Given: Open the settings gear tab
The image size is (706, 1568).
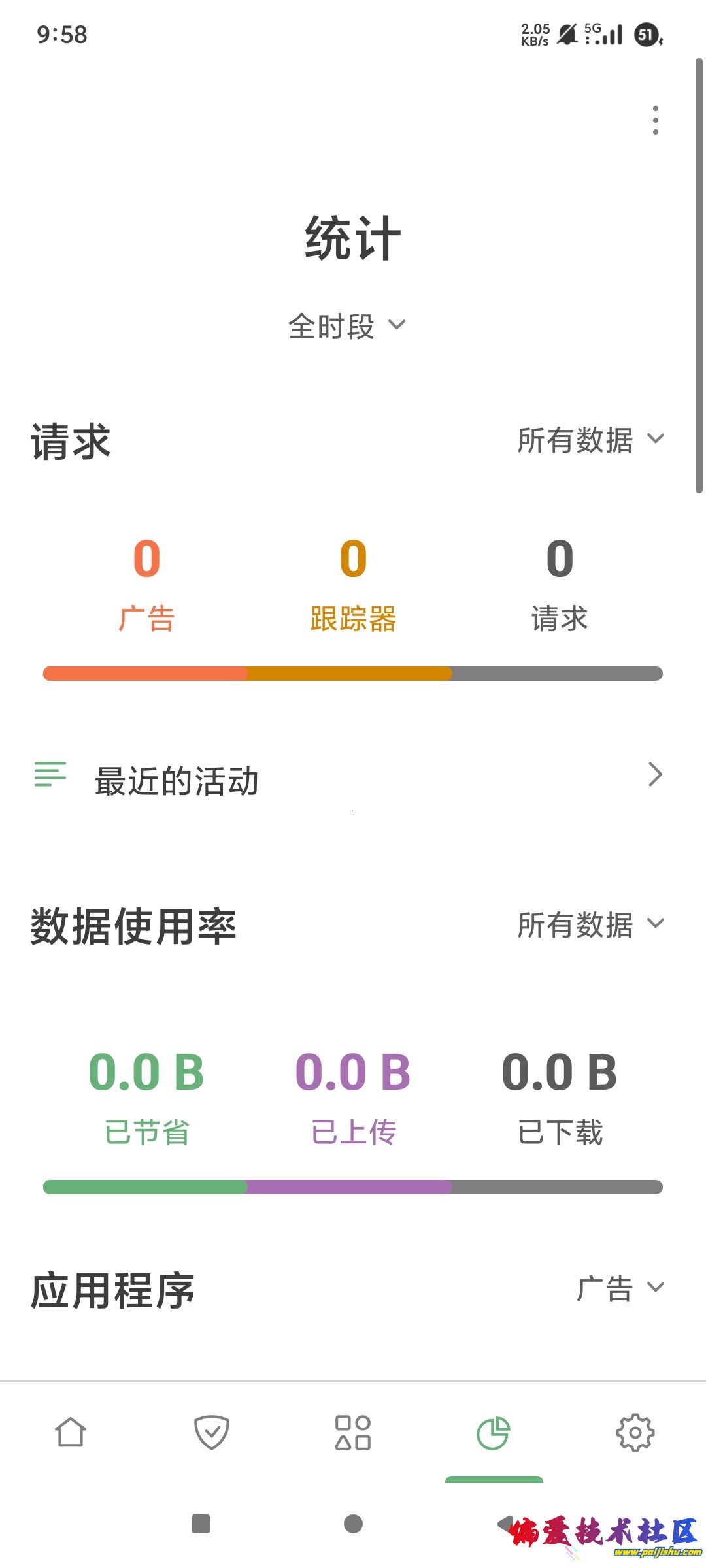Looking at the screenshot, I should point(635,1433).
